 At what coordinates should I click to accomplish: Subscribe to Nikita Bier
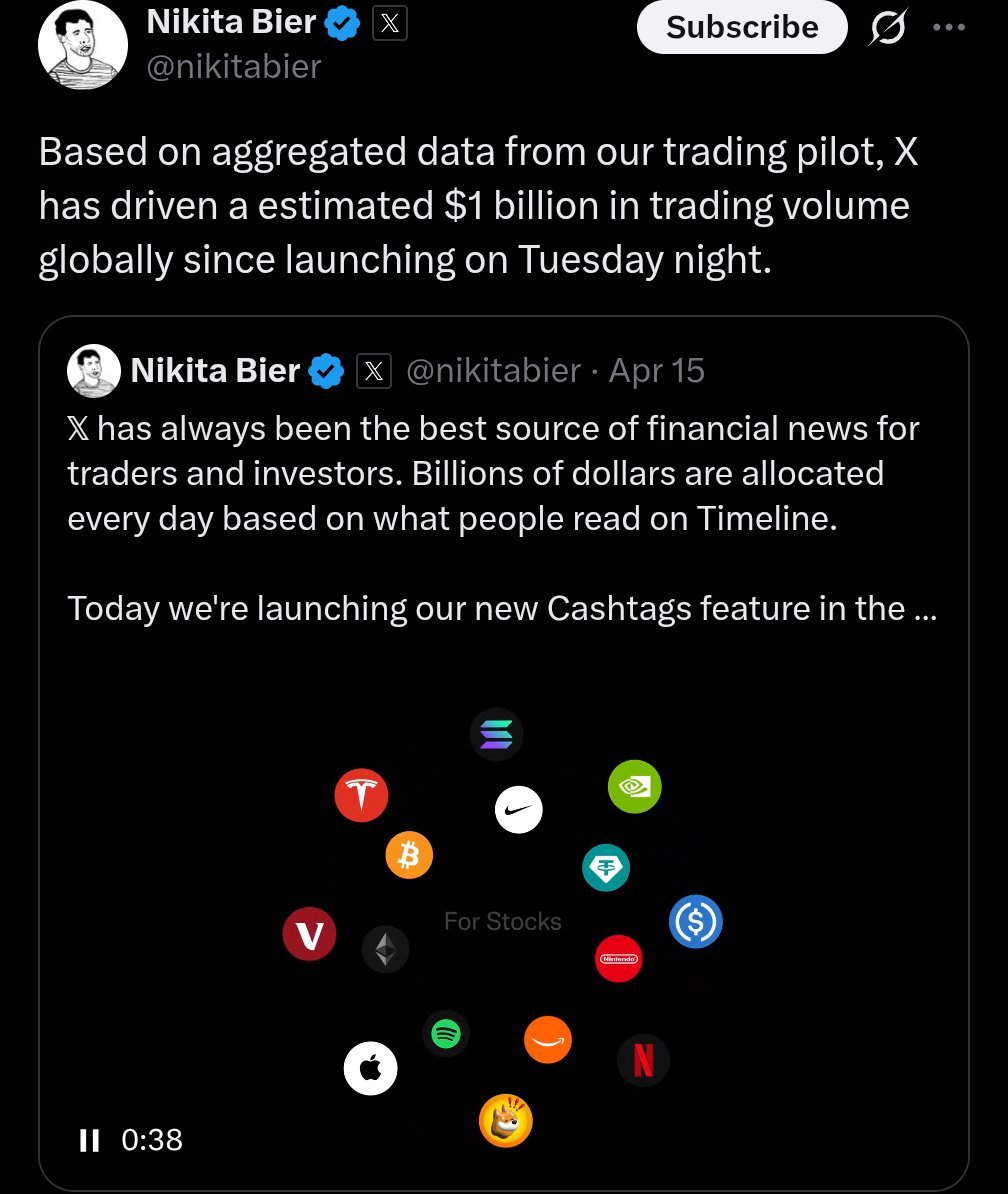(741, 28)
